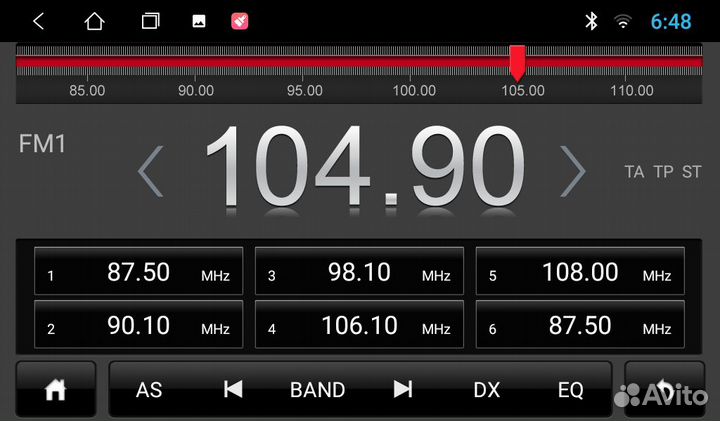Select preset 4 at 106.10 MHz
The height and width of the screenshot is (421, 720).
(359, 326)
